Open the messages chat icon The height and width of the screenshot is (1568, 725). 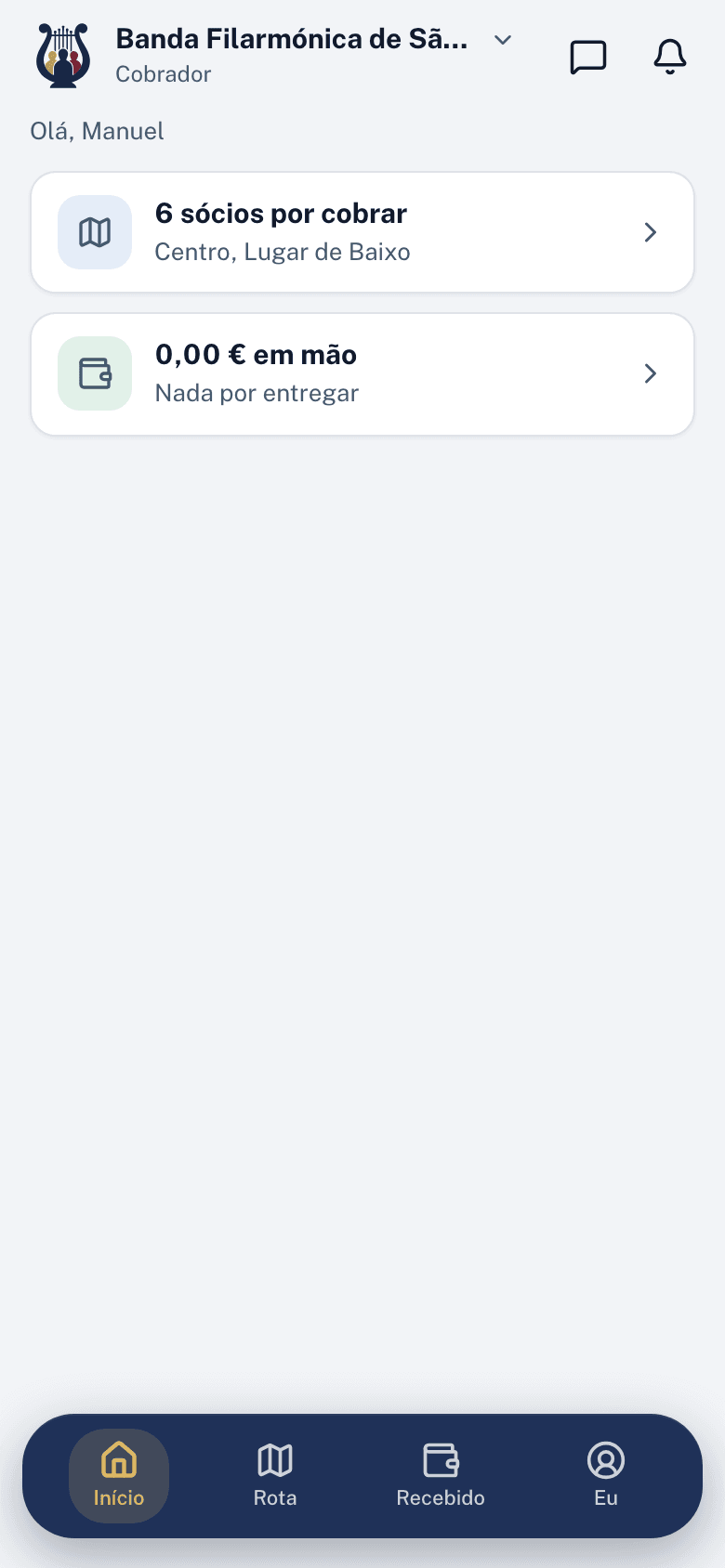click(587, 57)
